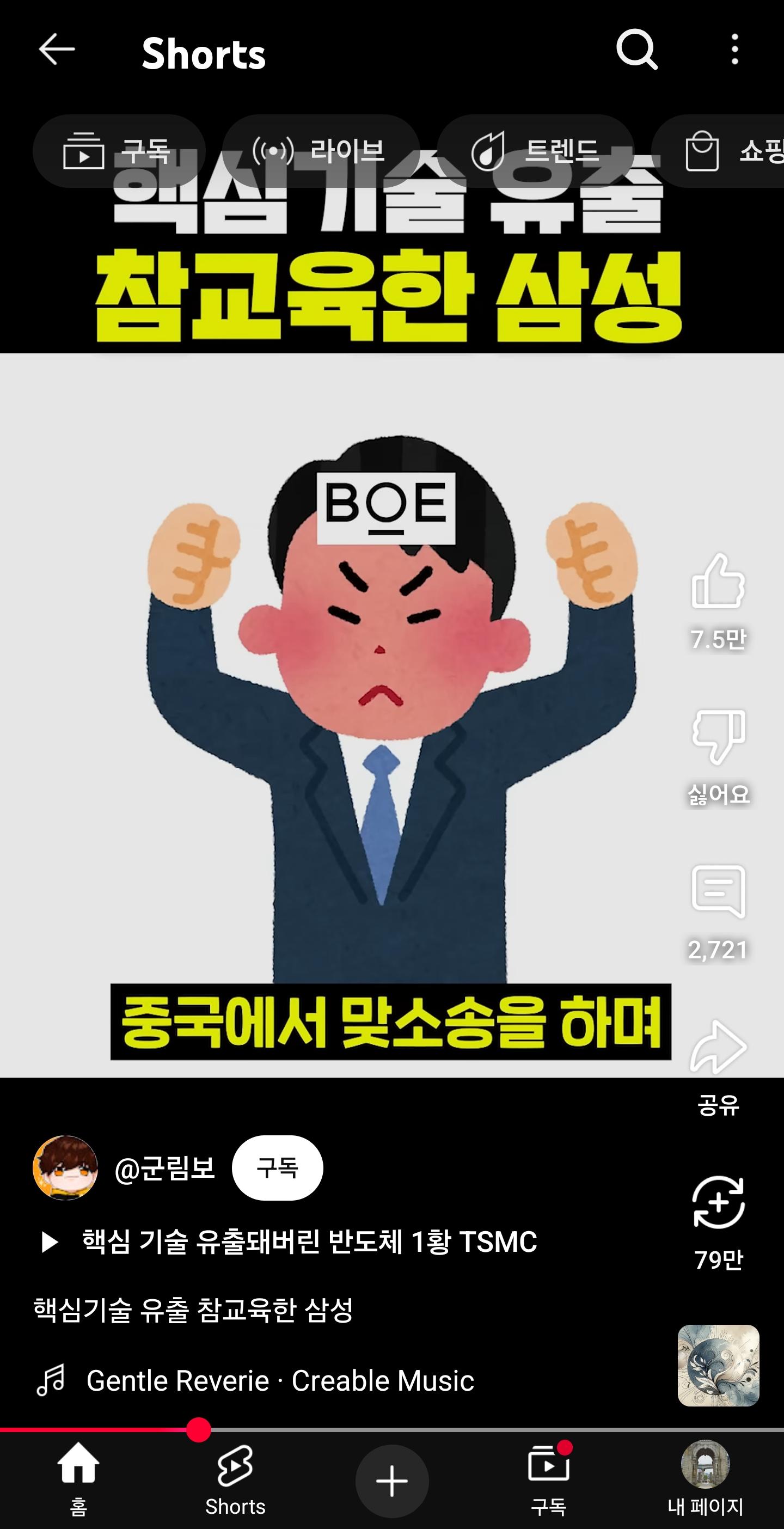Like this Short
This screenshot has width=784, height=1529.
[x=718, y=582]
